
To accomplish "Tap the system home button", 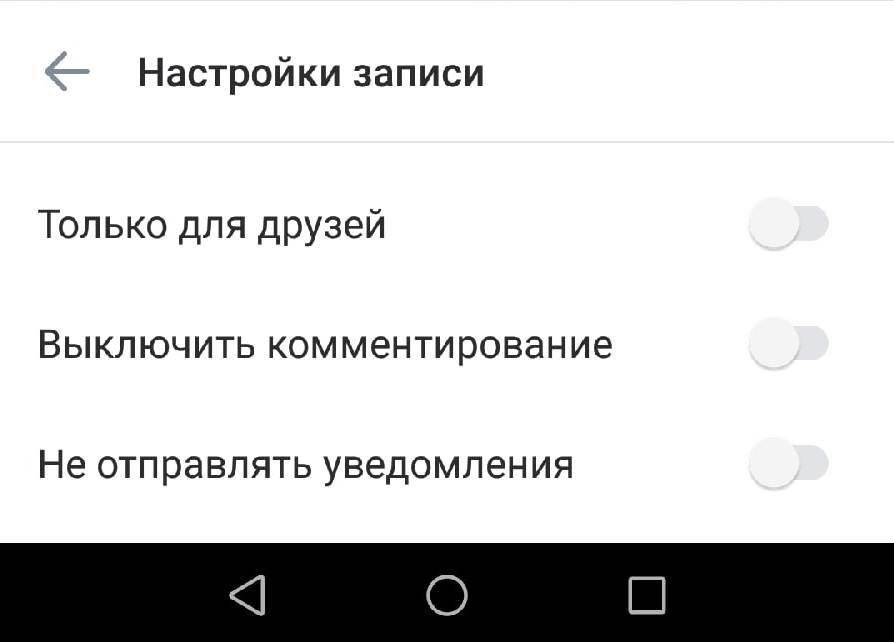I will pyautogui.click(x=447, y=595).
